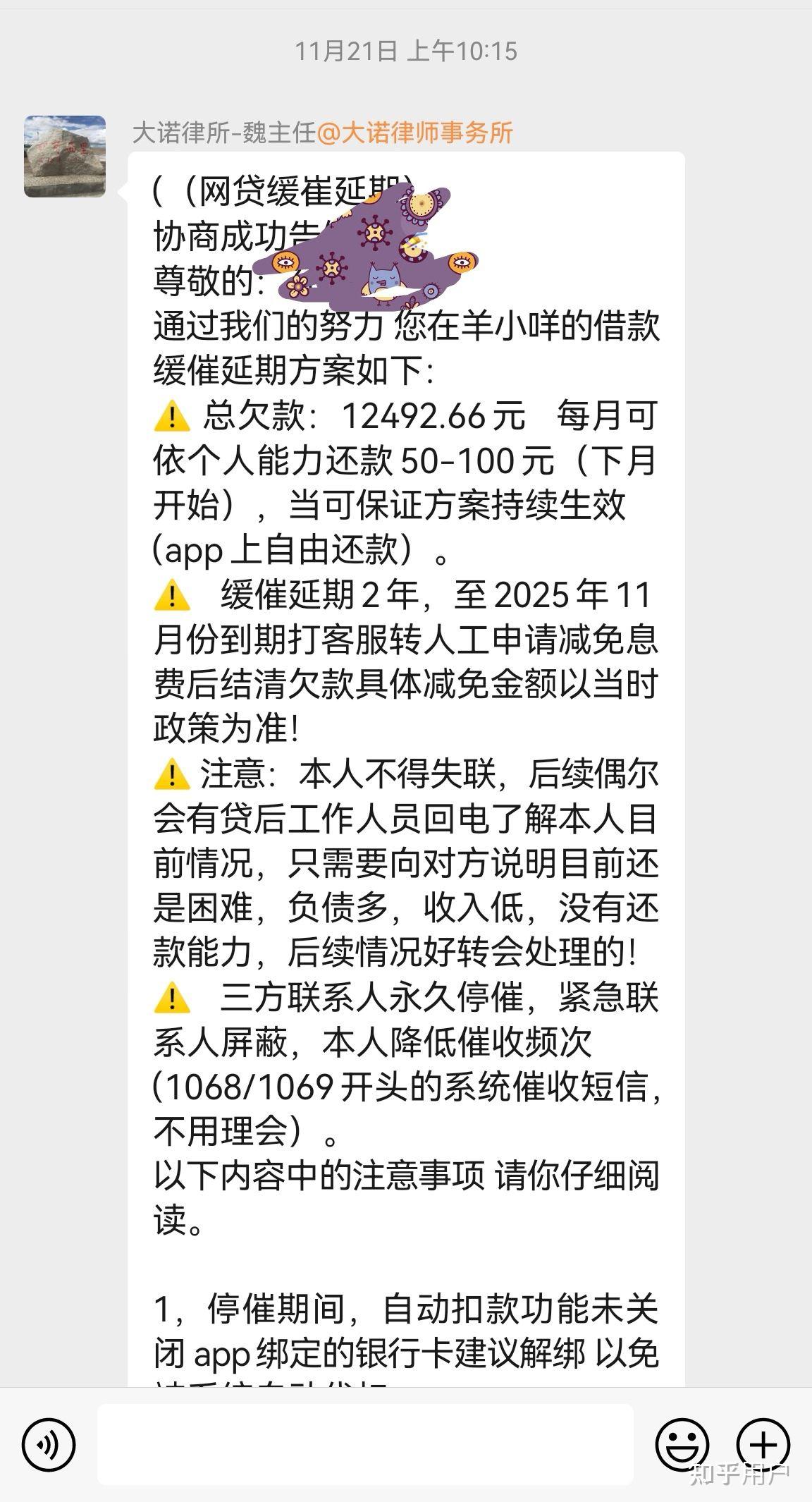Open the plus attachments menu
The width and height of the screenshot is (812, 1502).
coord(763,1444)
